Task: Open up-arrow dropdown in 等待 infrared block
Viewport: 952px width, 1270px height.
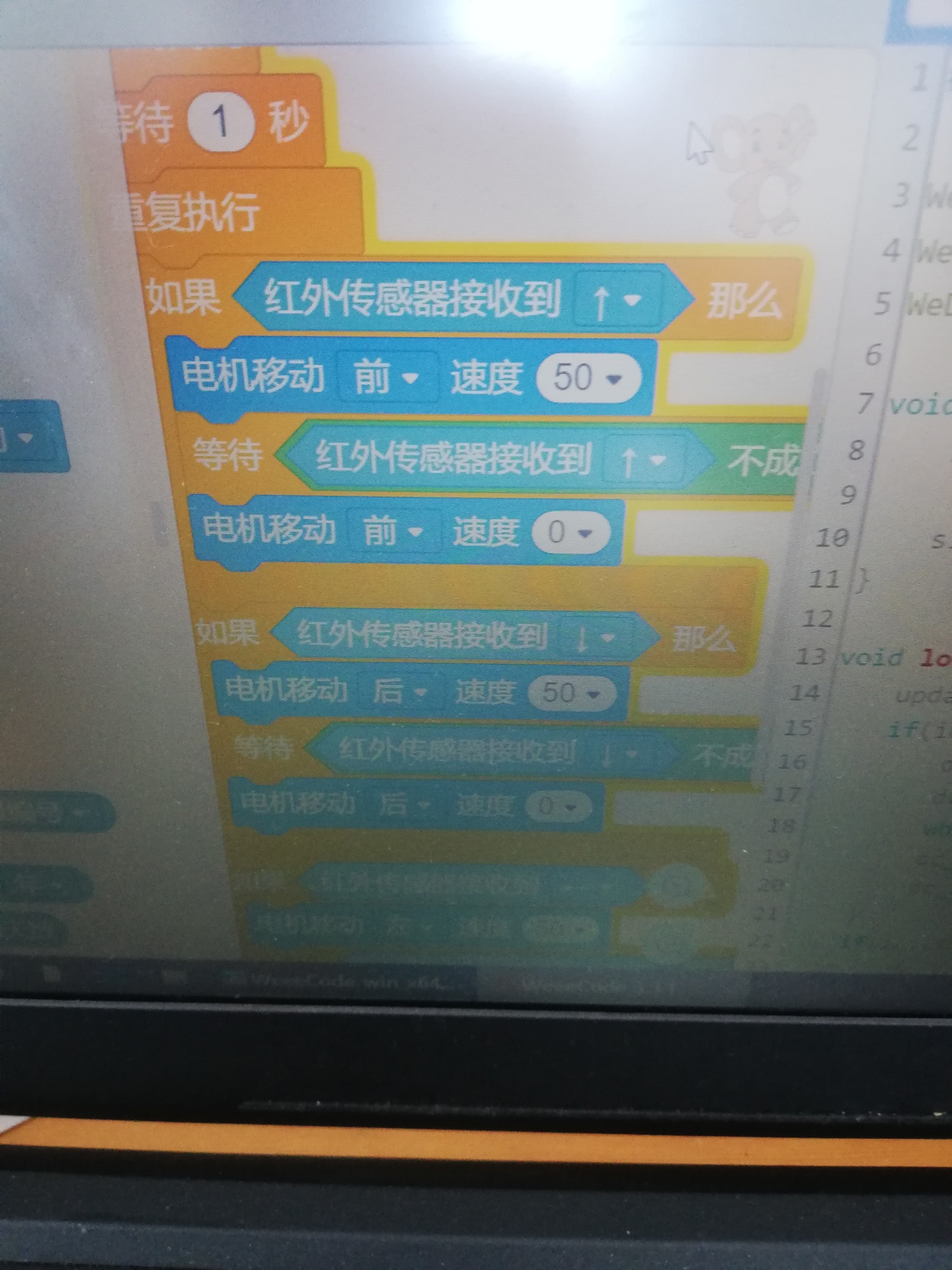Action: pyautogui.click(x=644, y=458)
